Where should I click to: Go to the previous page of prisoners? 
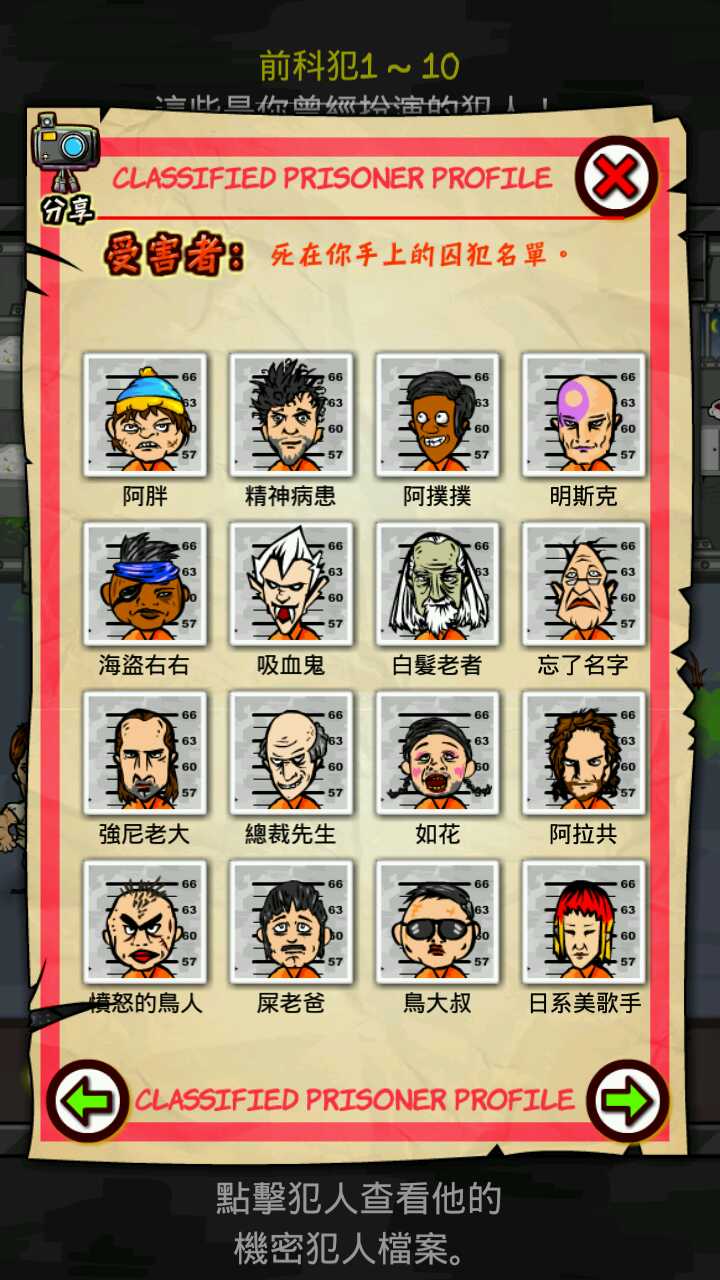click(x=87, y=1101)
